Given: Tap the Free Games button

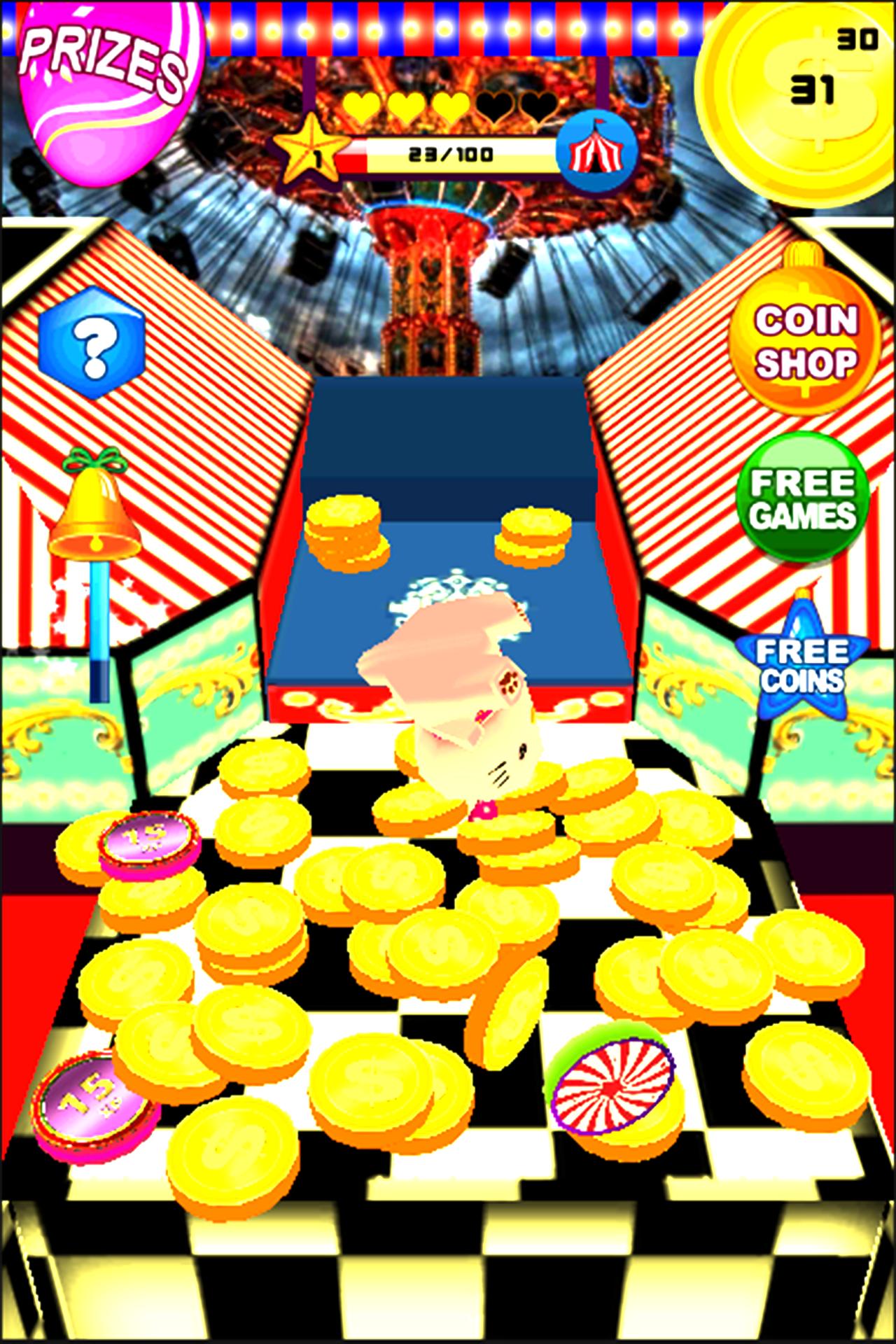Looking at the screenshot, I should [x=803, y=498].
